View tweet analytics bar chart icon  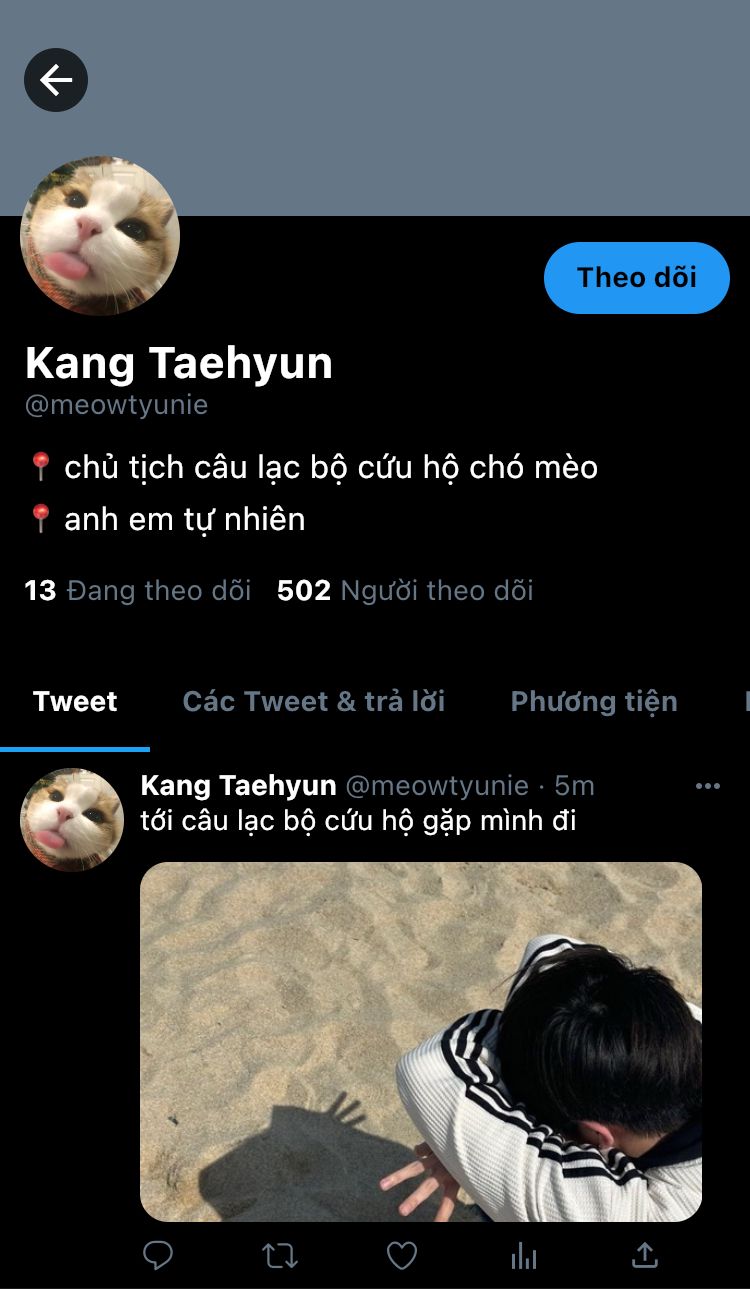point(524,1256)
